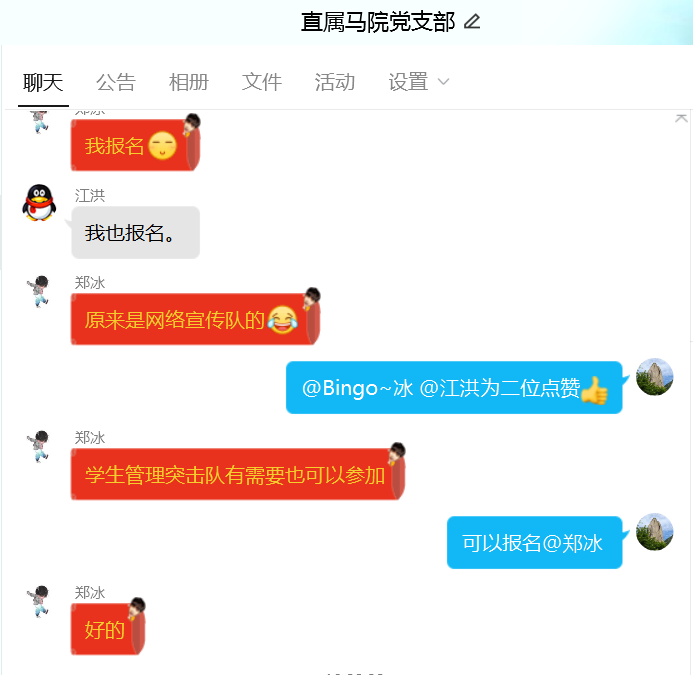Open 江洪's penguin avatar profile

coord(39,203)
